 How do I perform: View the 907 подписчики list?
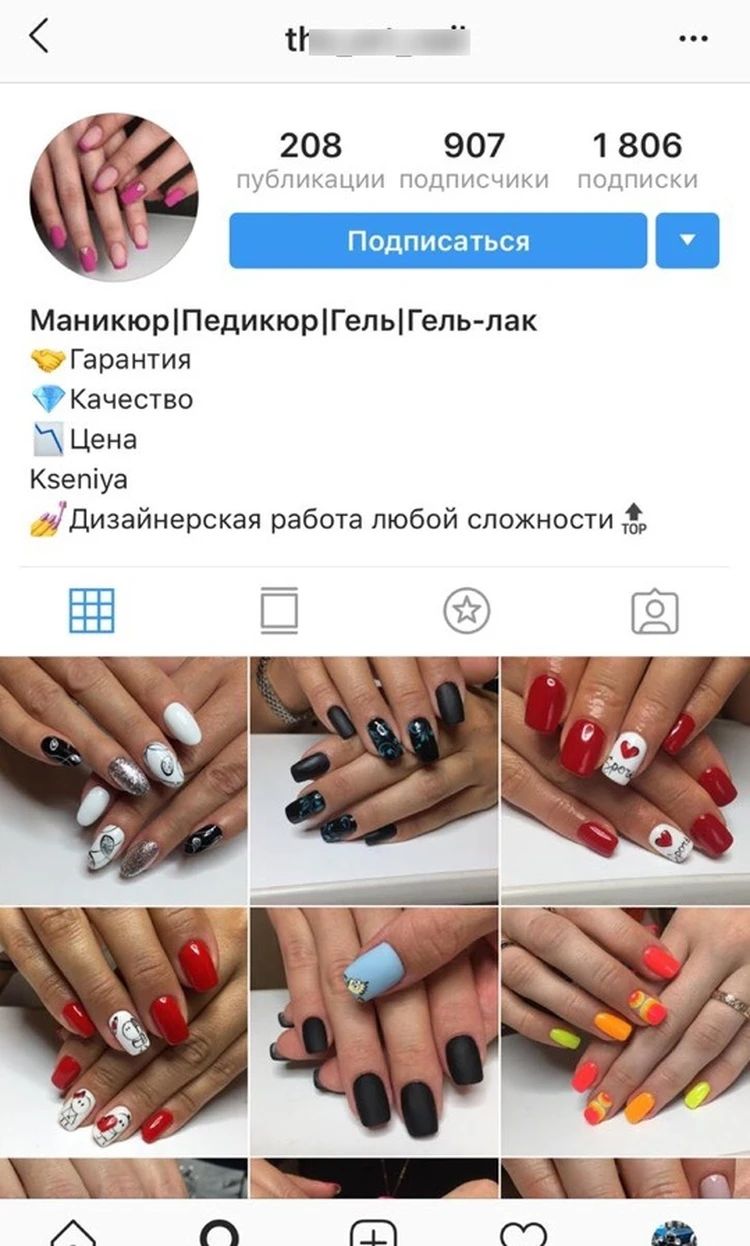click(474, 160)
